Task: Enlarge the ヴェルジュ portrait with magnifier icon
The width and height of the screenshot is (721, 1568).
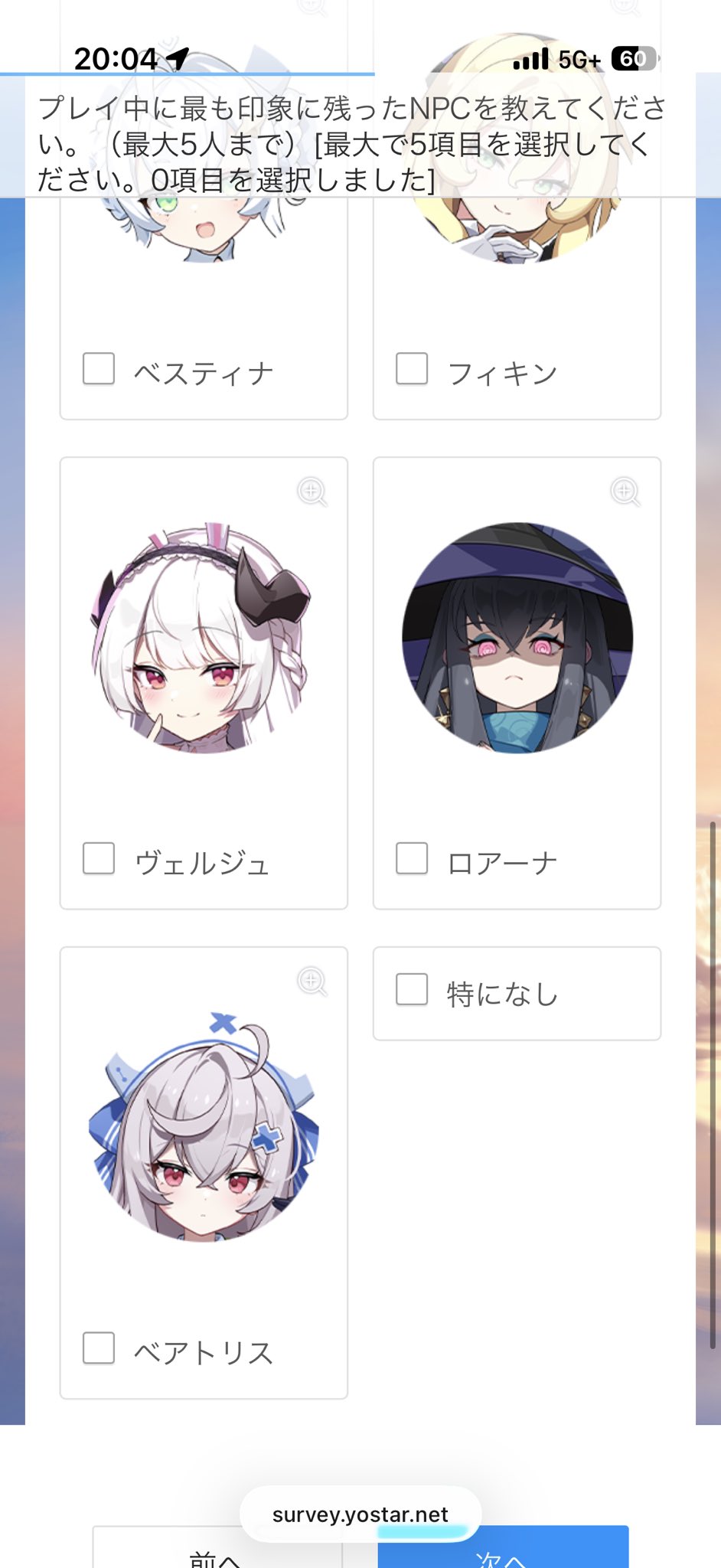Action: click(x=312, y=492)
